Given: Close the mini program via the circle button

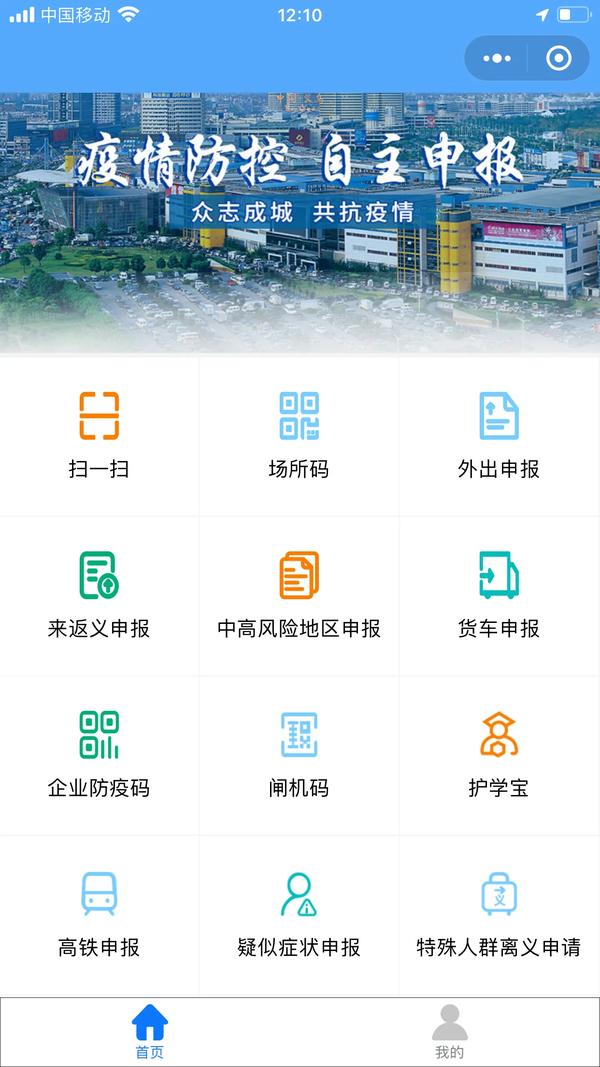Looking at the screenshot, I should (x=558, y=58).
